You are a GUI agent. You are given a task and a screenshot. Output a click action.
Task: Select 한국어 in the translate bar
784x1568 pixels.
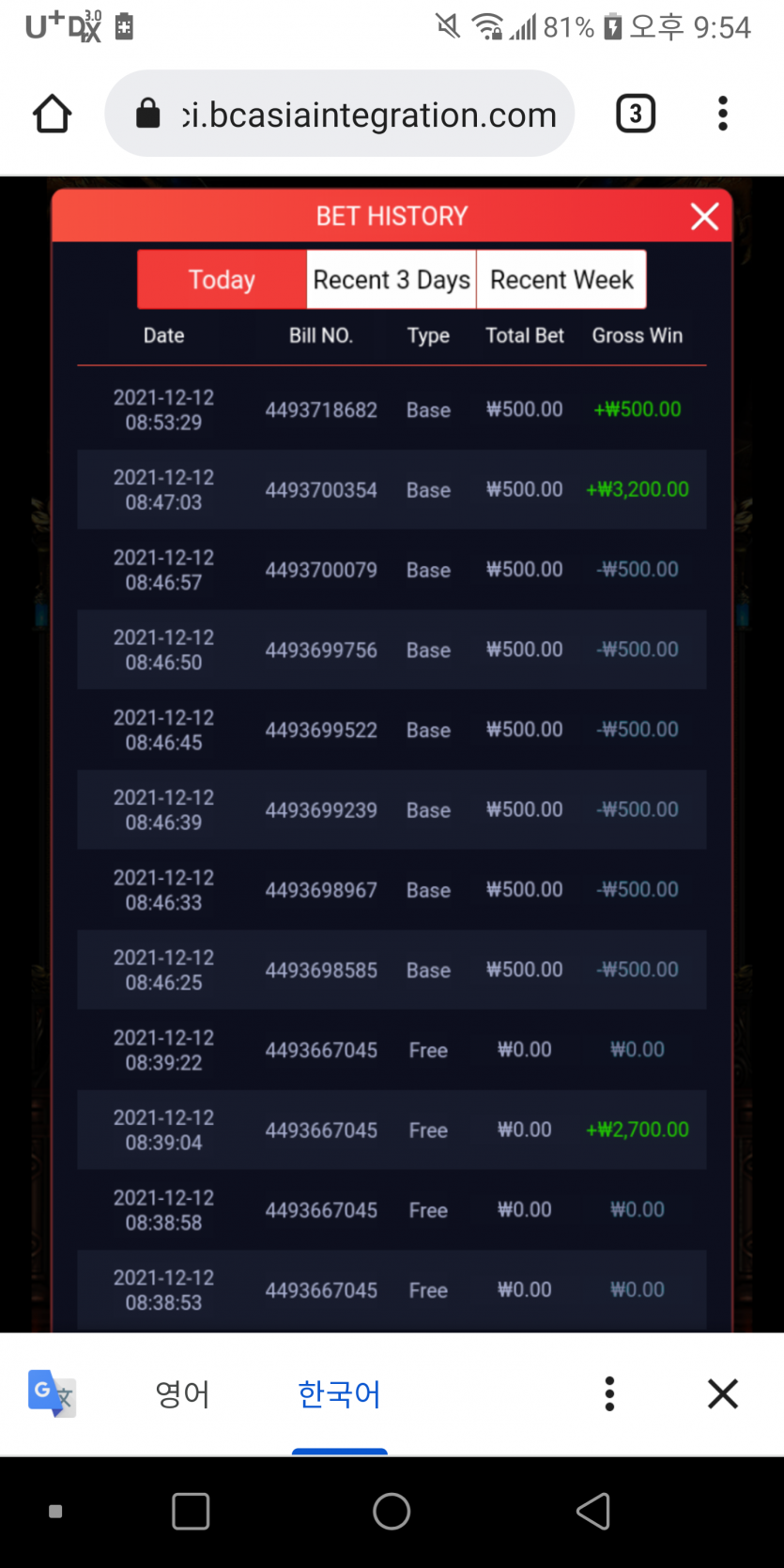pyautogui.click(x=339, y=1393)
